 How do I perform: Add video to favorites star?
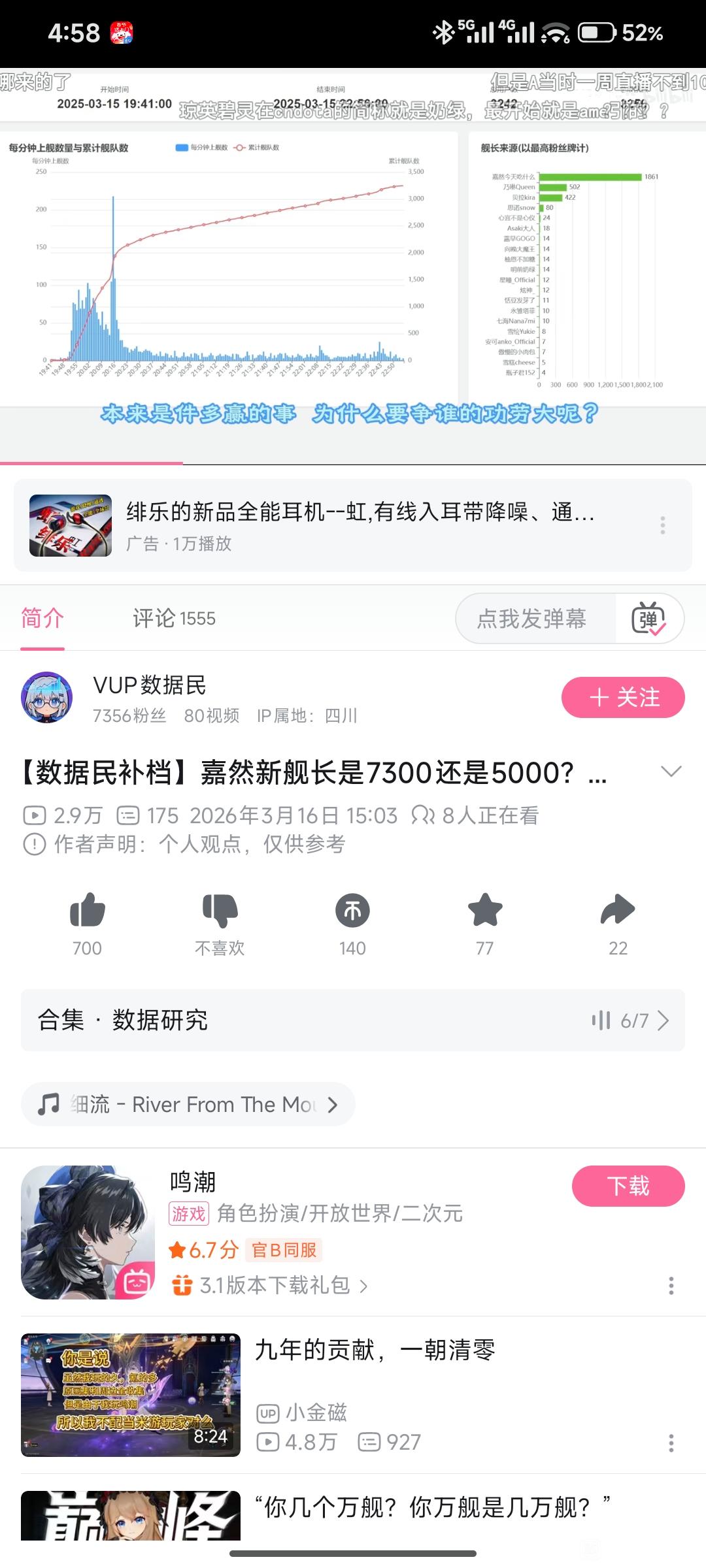point(485,910)
